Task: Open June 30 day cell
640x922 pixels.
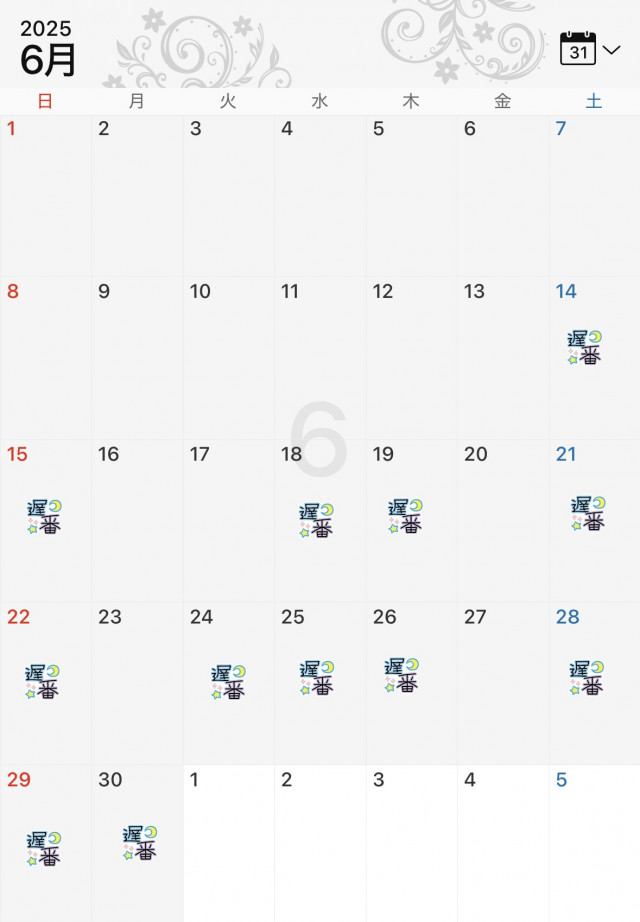Action: click(137, 845)
